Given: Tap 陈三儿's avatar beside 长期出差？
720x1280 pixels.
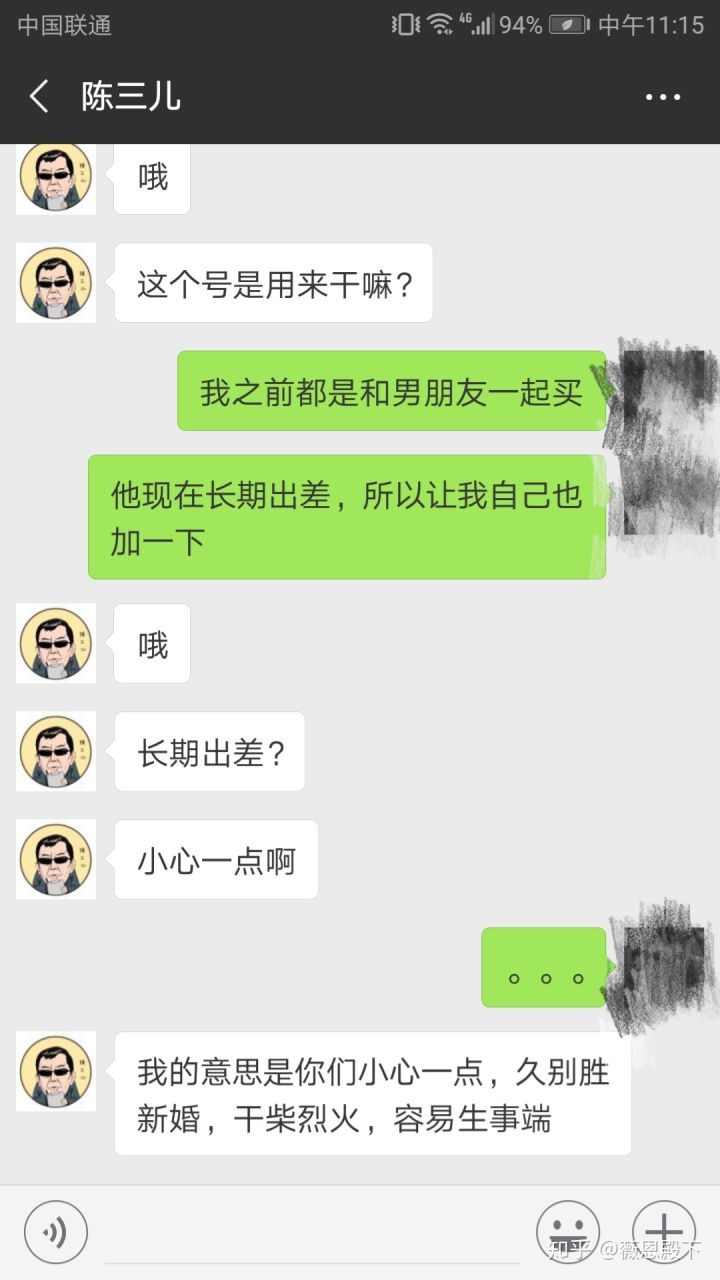Looking at the screenshot, I should pyautogui.click(x=56, y=751).
